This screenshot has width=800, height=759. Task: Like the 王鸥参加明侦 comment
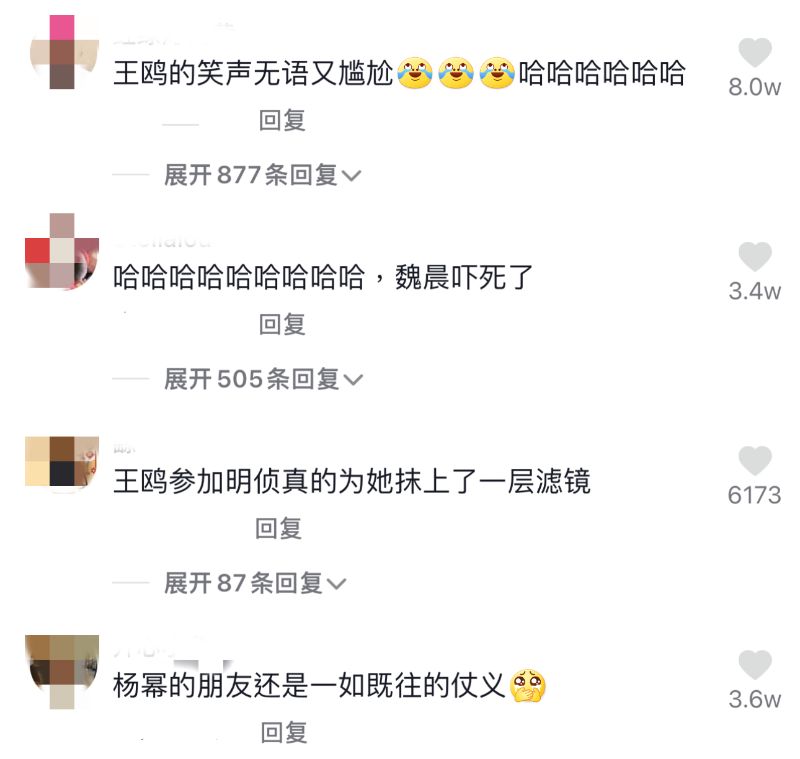755,461
